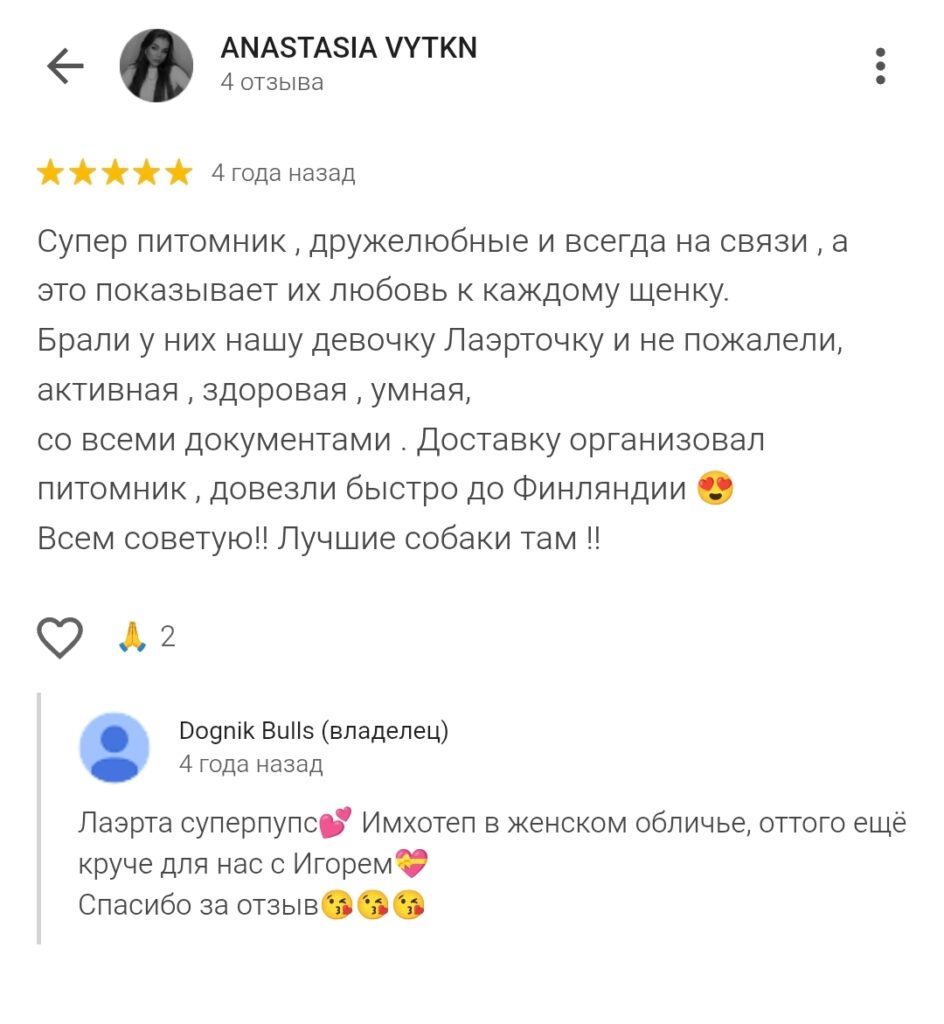Open Anastasia Vytkn's profile picture

(156, 66)
